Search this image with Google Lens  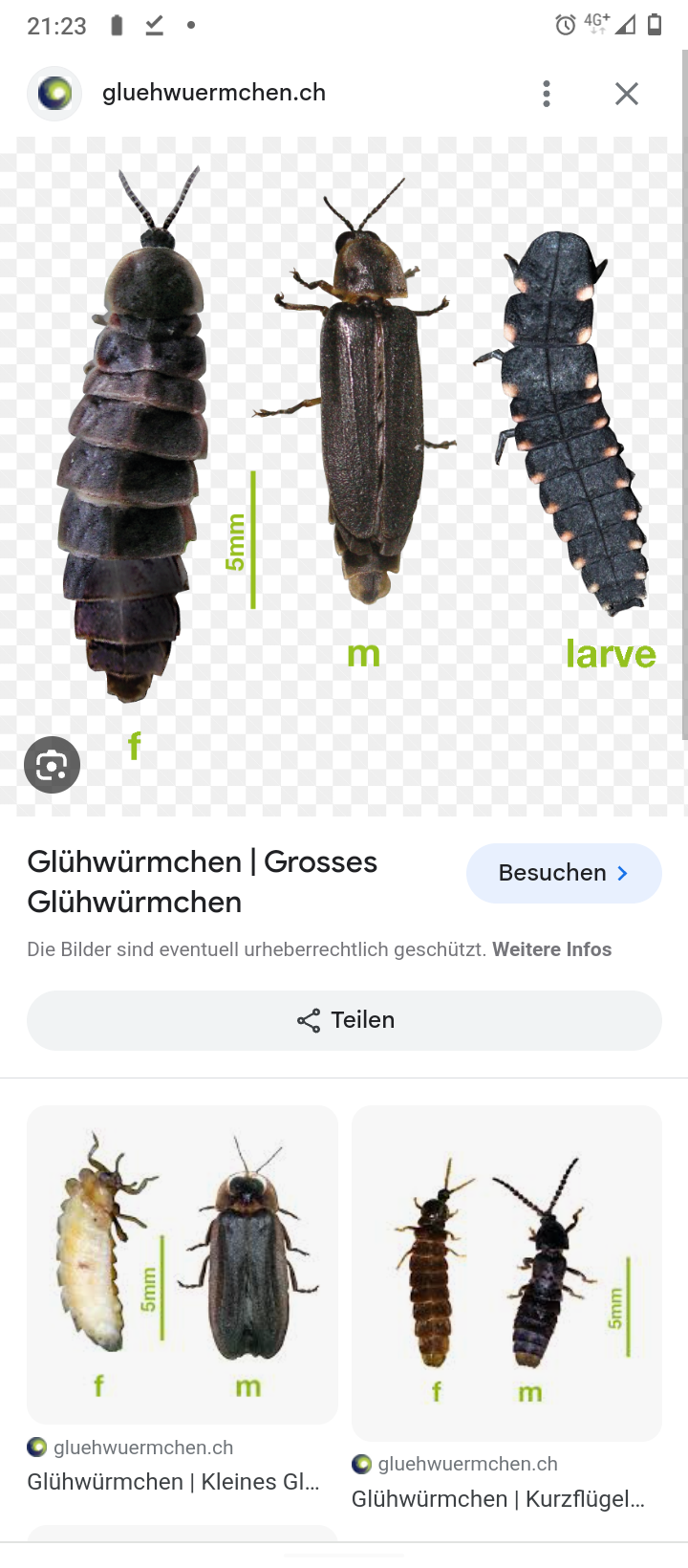(x=53, y=765)
